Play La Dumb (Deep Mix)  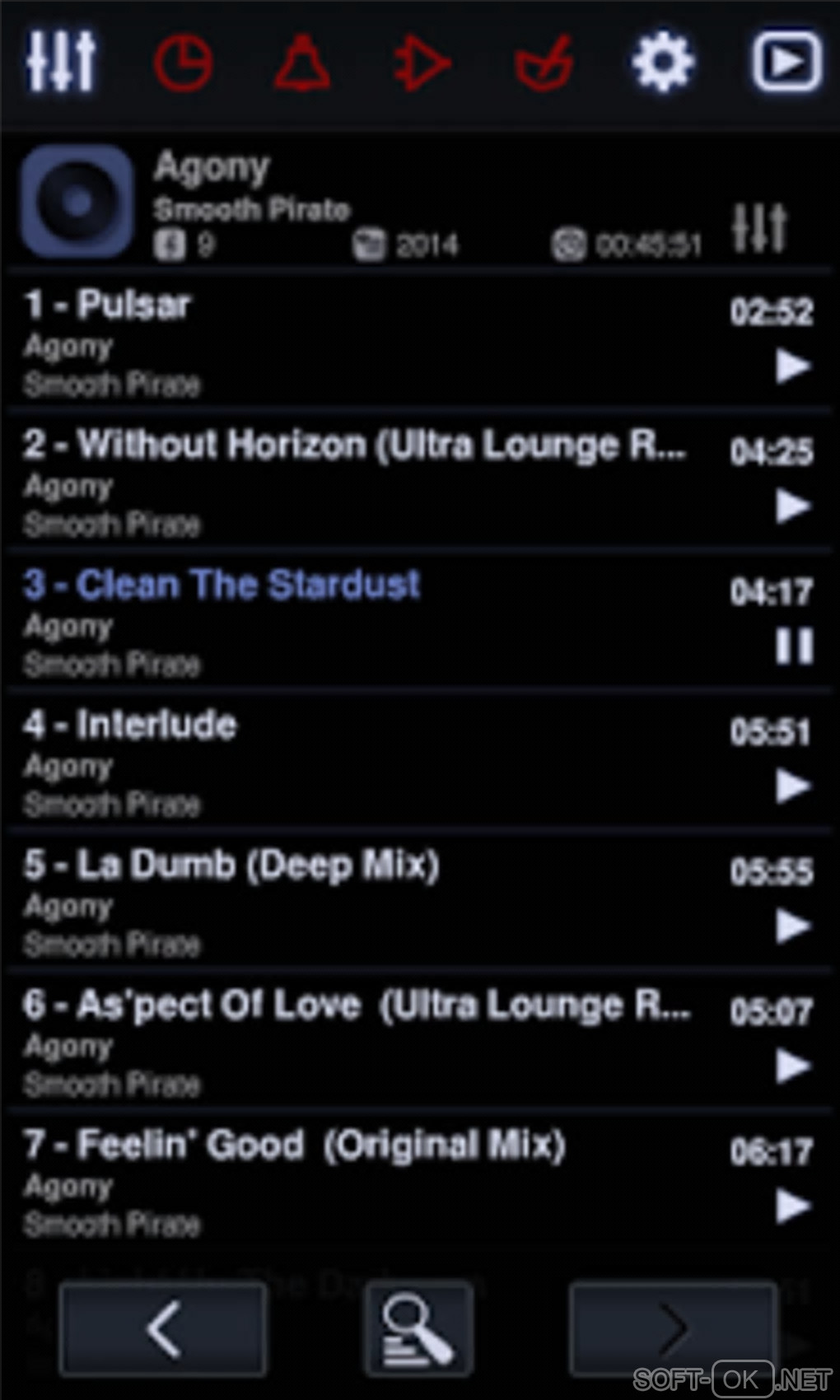pos(793,926)
